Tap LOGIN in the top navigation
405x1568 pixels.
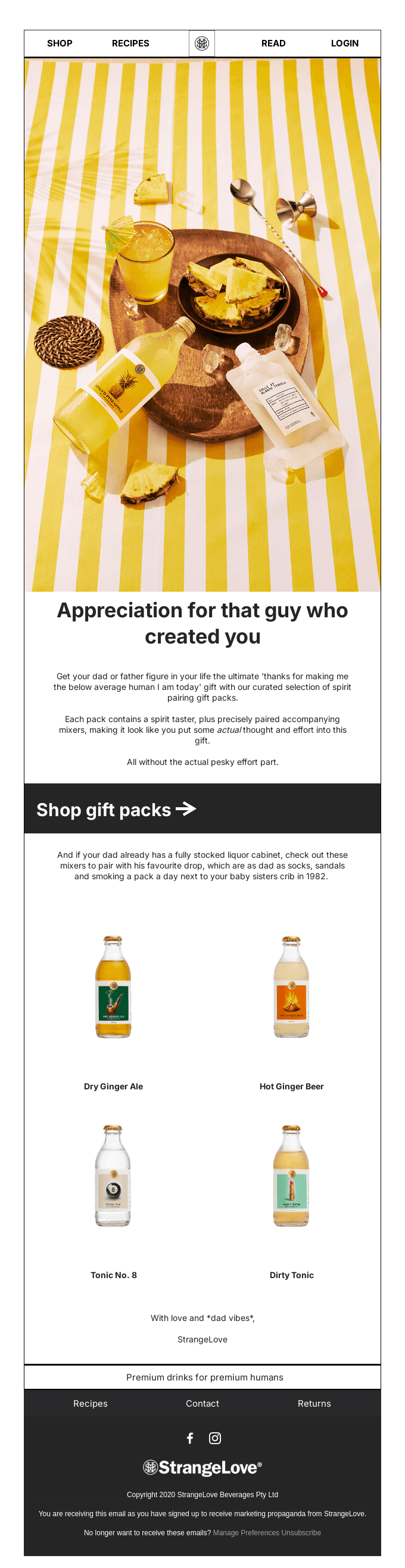point(345,43)
